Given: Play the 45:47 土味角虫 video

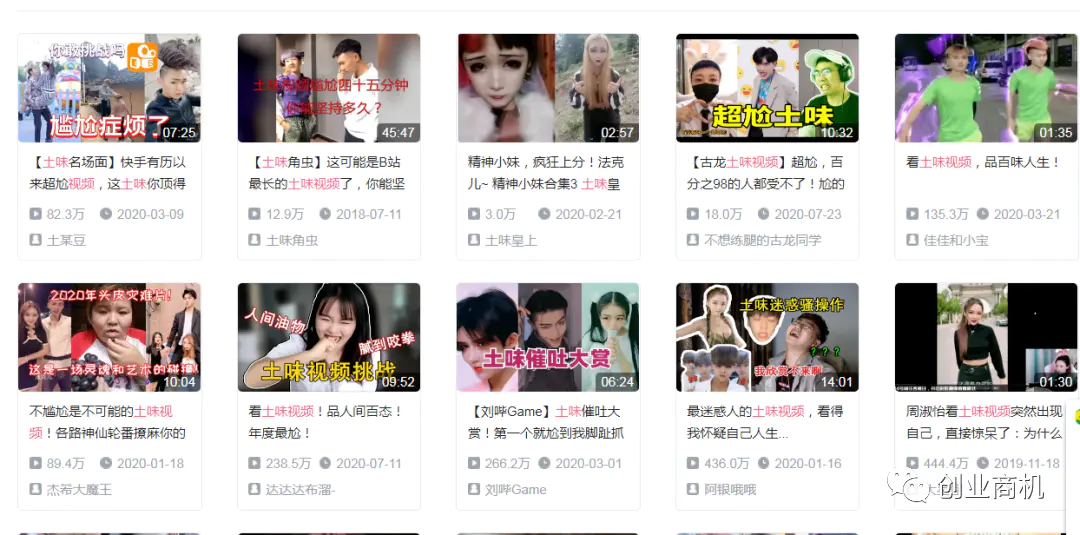Looking at the screenshot, I should pos(328,88).
